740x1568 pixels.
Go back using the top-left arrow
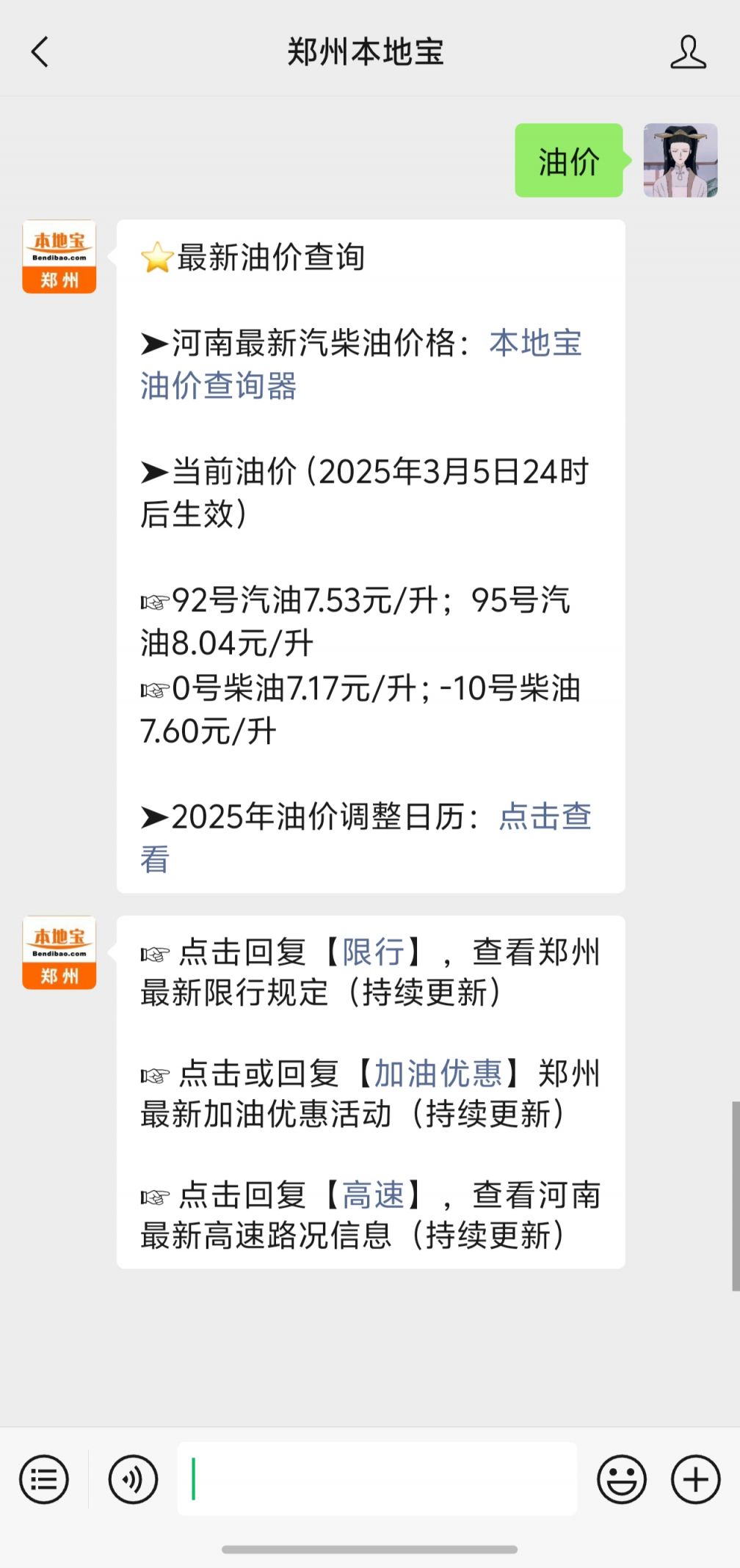pyautogui.click(x=40, y=52)
